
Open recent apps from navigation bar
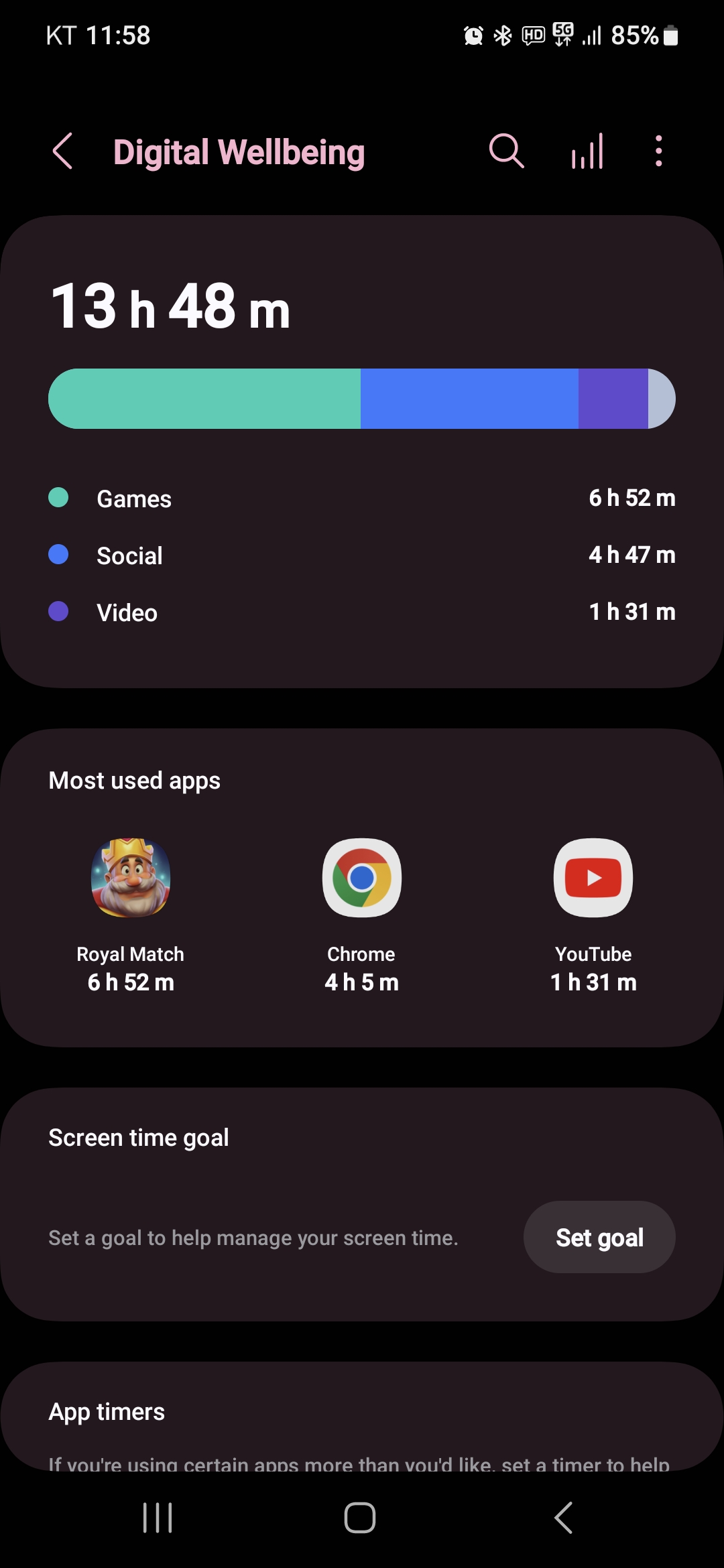point(158,1518)
